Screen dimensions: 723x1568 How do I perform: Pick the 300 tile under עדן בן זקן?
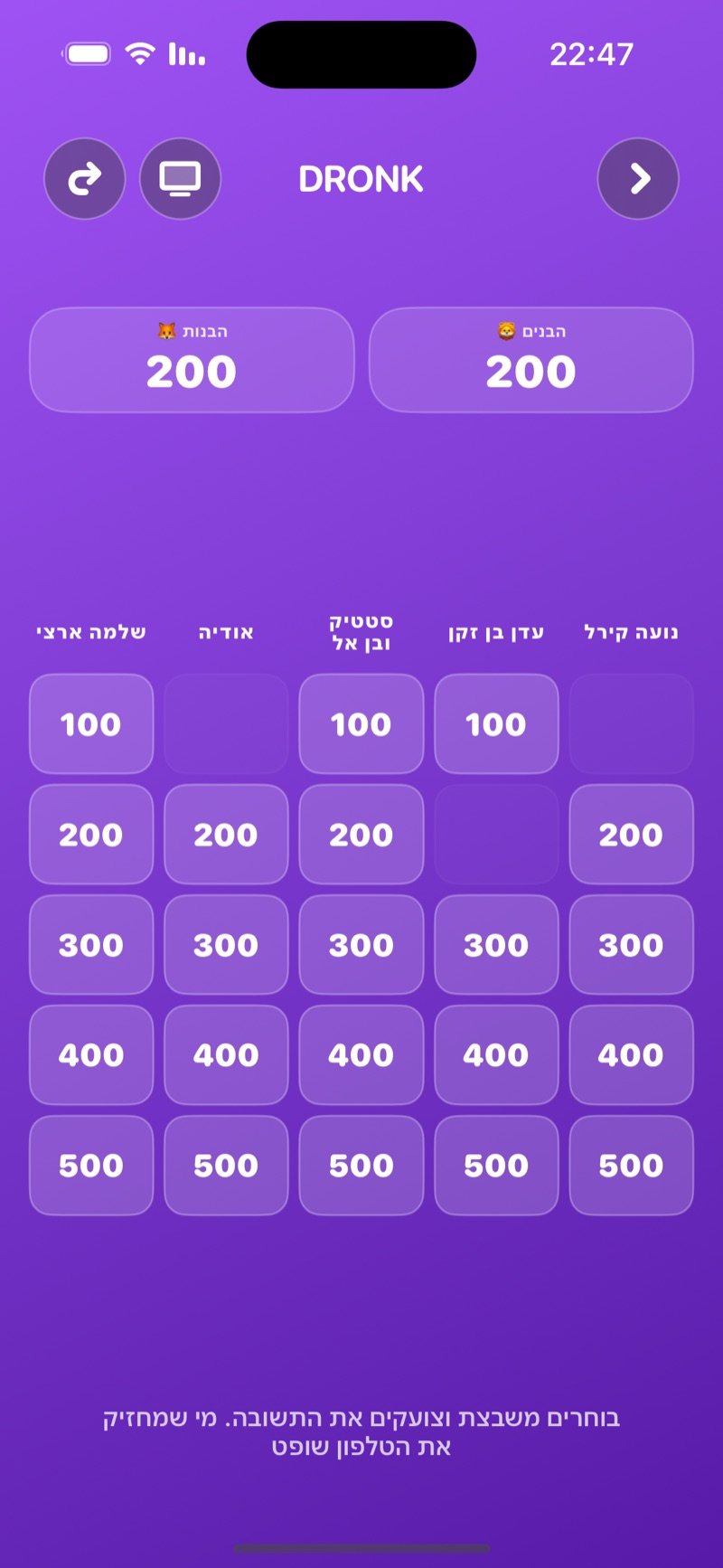(x=496, y=944)
